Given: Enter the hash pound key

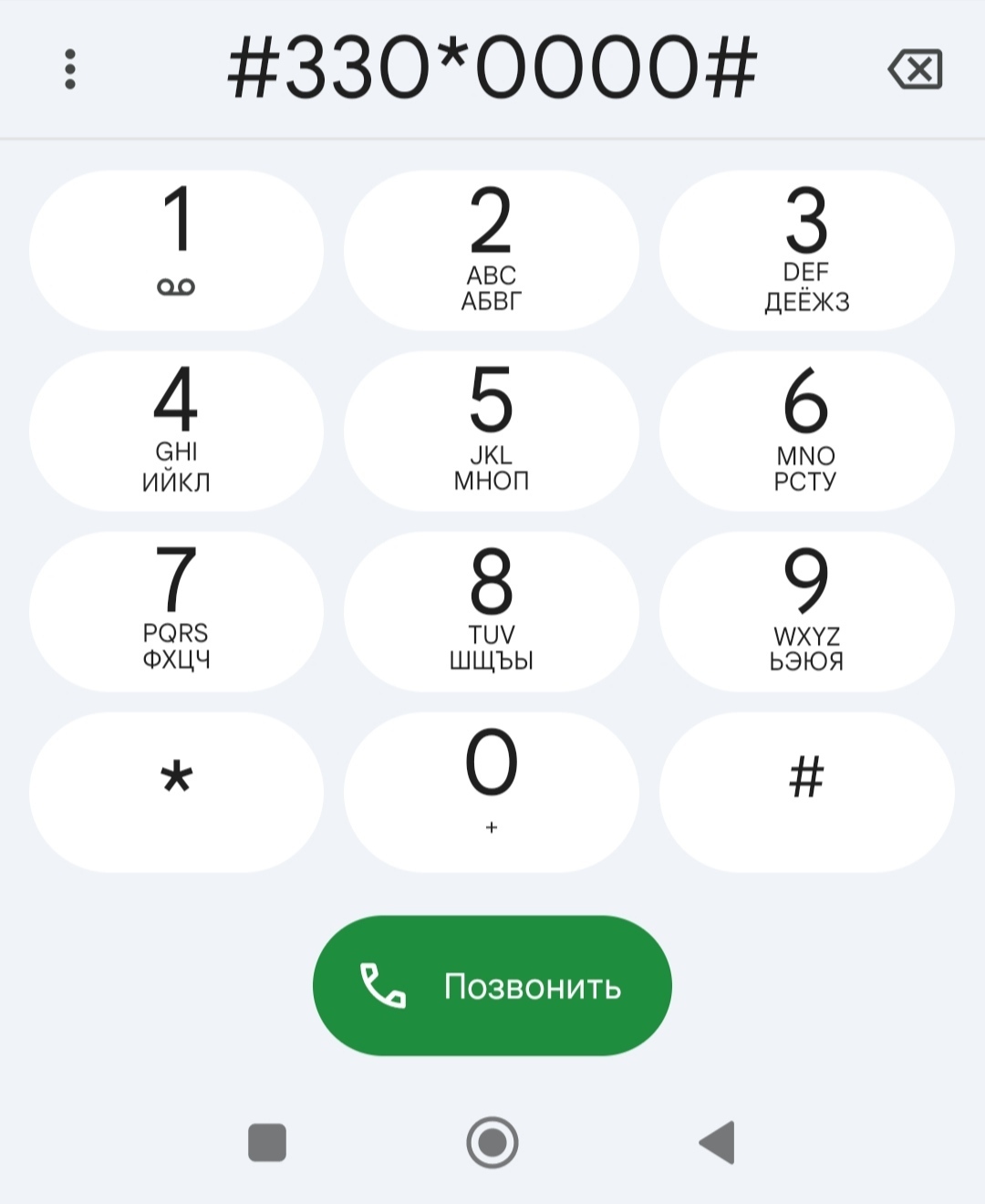Looking at the screenshot, I should [806, 792].
